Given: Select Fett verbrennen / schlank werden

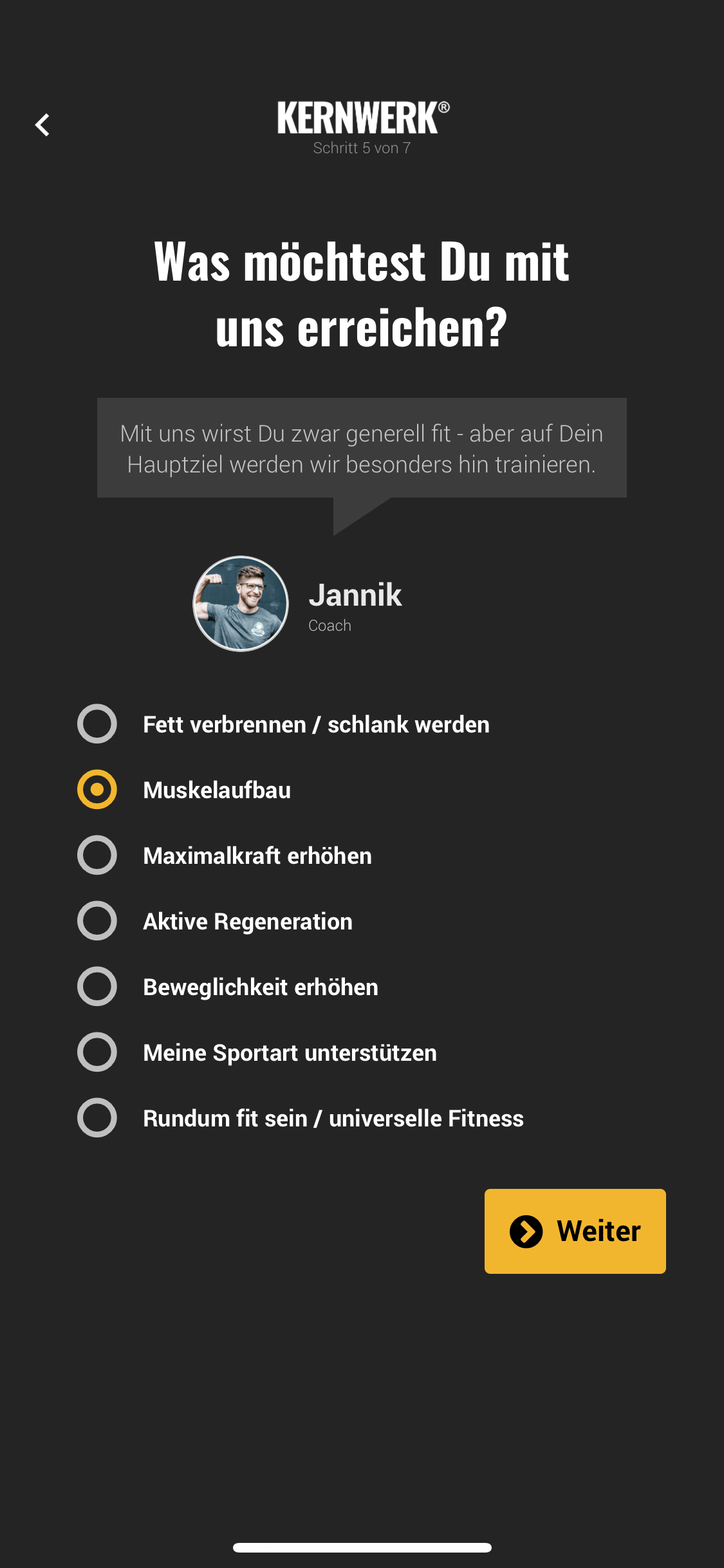Looking at the screenshot, I should point(283,724).
